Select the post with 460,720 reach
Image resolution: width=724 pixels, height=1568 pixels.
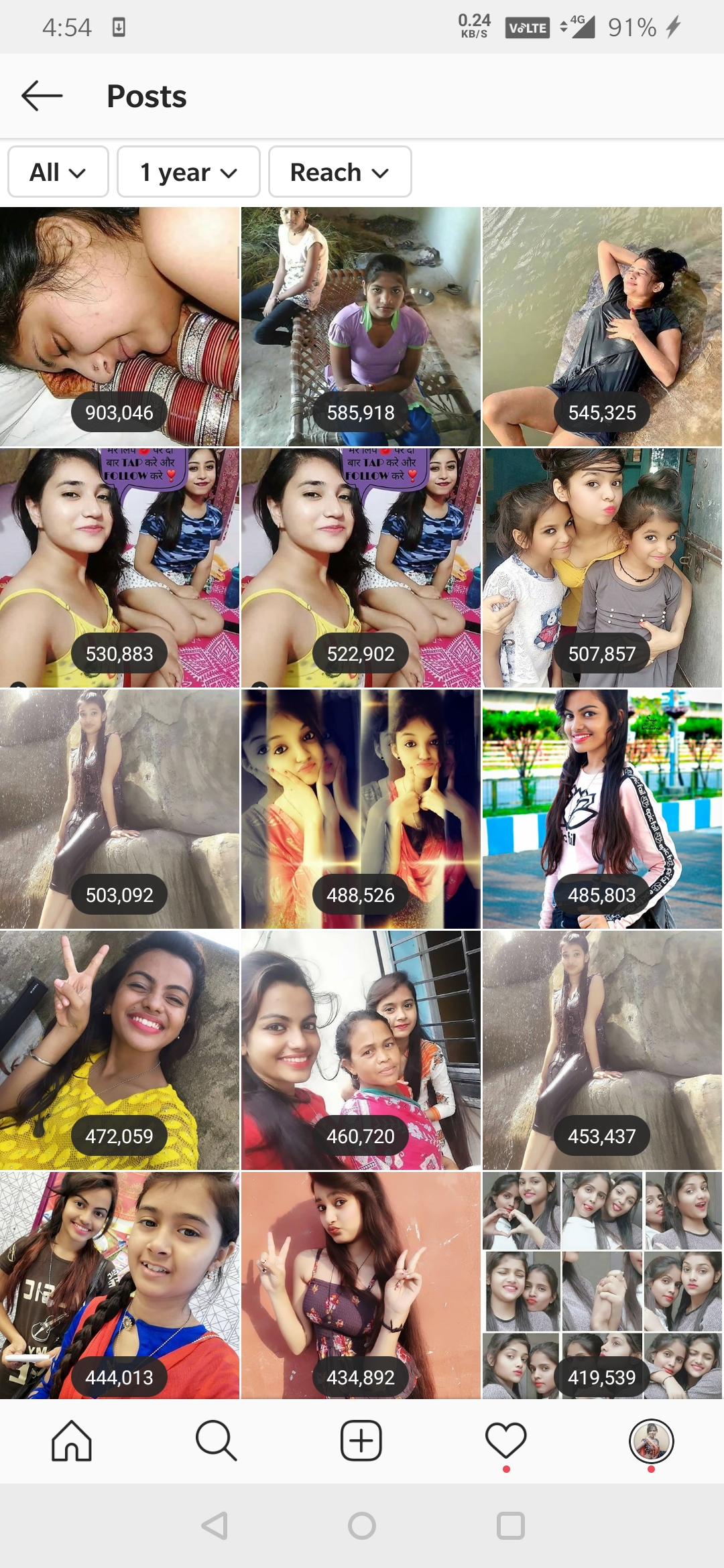click(x=361, y=1050)
